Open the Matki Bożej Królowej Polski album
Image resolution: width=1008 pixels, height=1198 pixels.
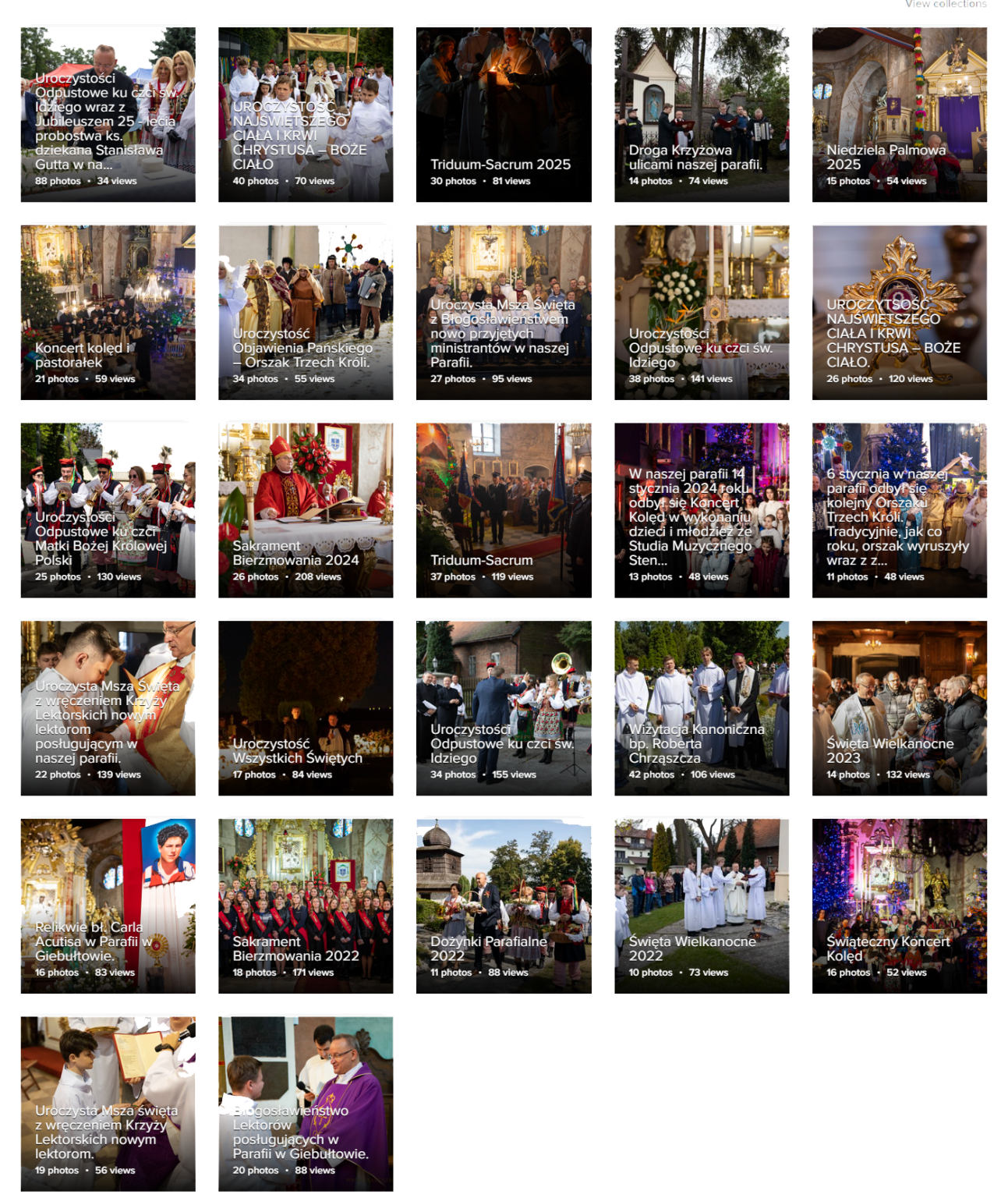point(108,510)
